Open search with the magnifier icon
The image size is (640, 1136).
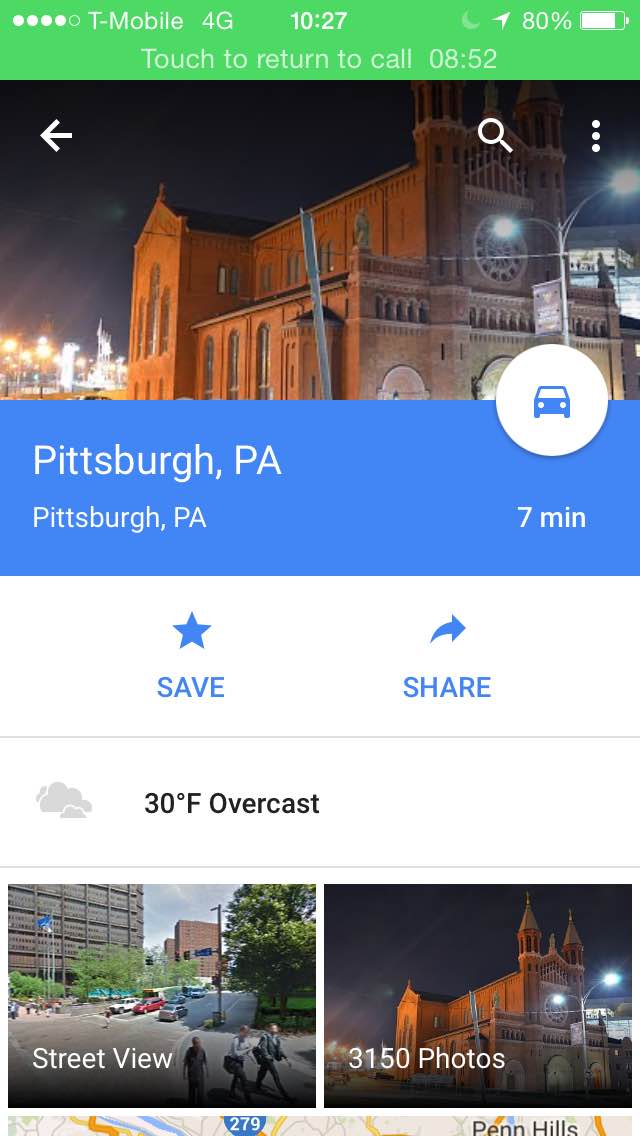click(495, 135)
